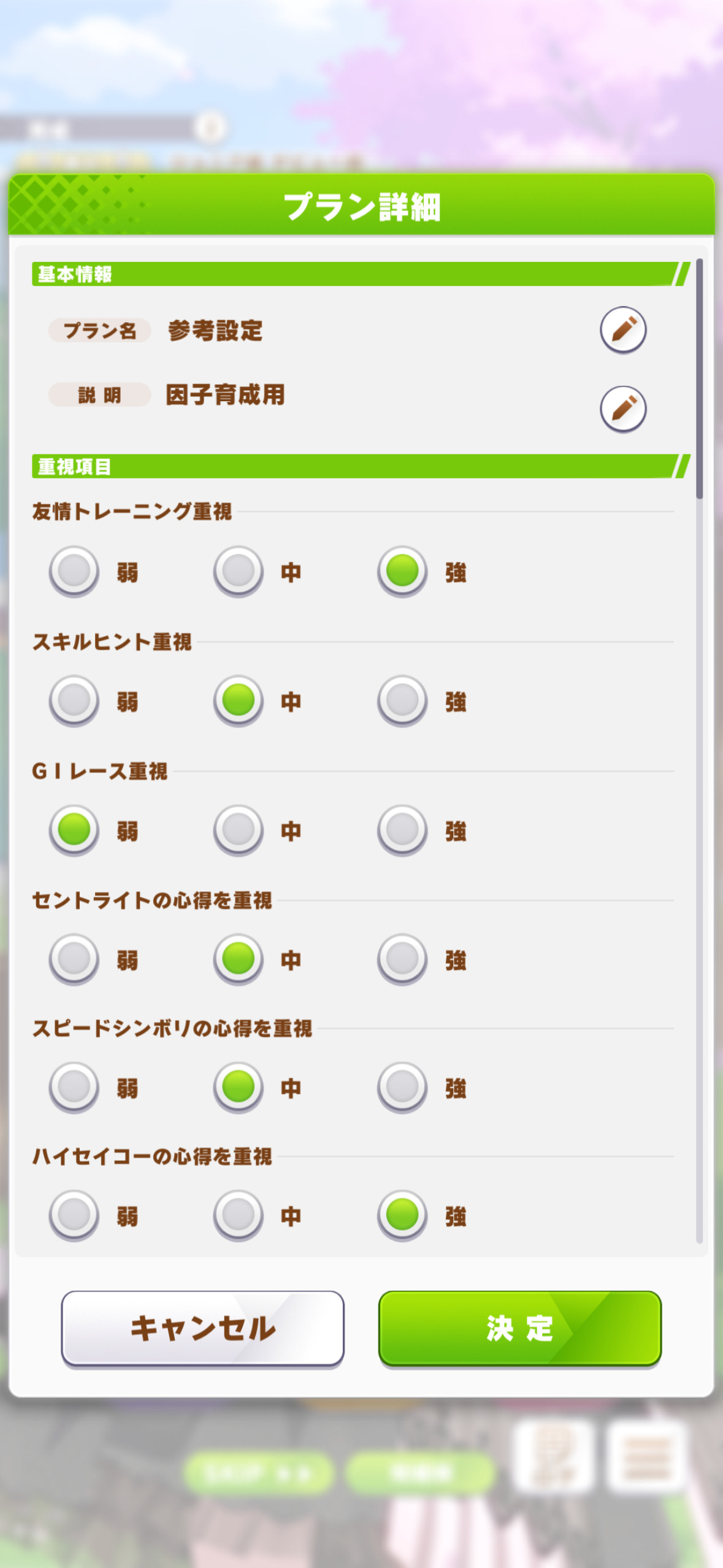Edit the 説明 with the pencil icon

pyautogui.click(x=622, y=409)
